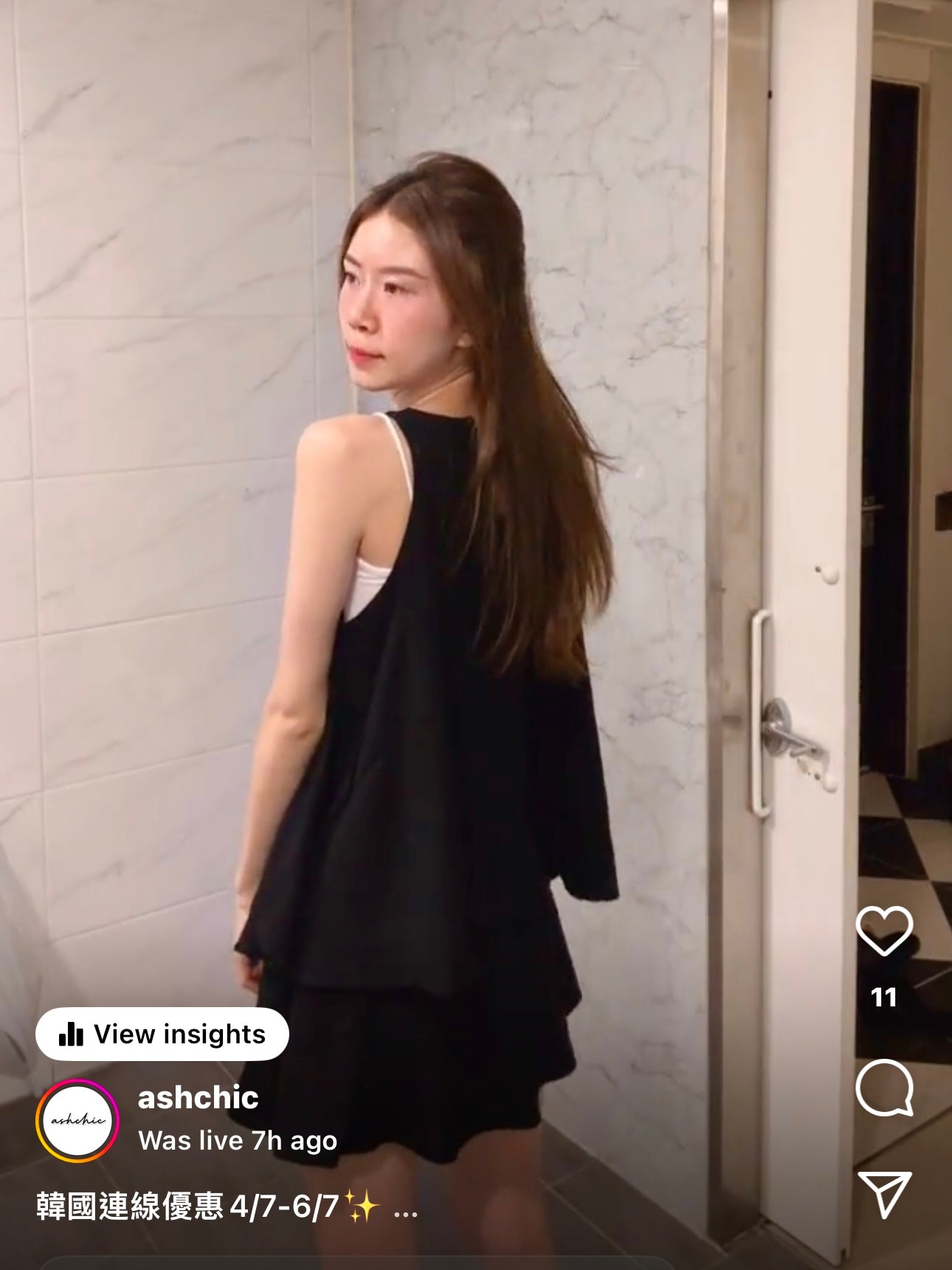This screenshot has width=952, height=1270.
Task: Open View insights
Action: [x=162, y=1034]
